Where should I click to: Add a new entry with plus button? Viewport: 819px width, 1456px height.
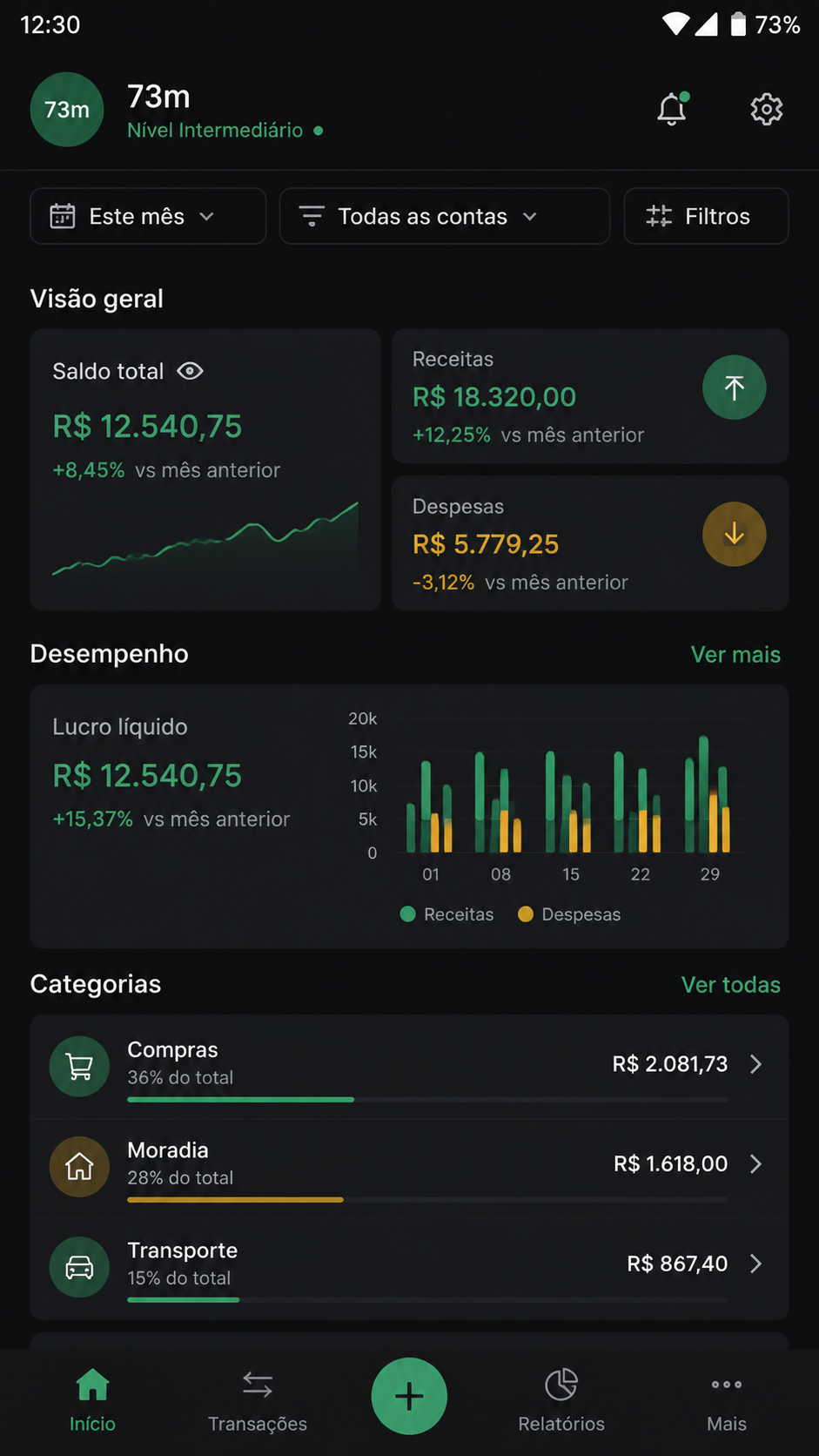(x=409, y=1396)
